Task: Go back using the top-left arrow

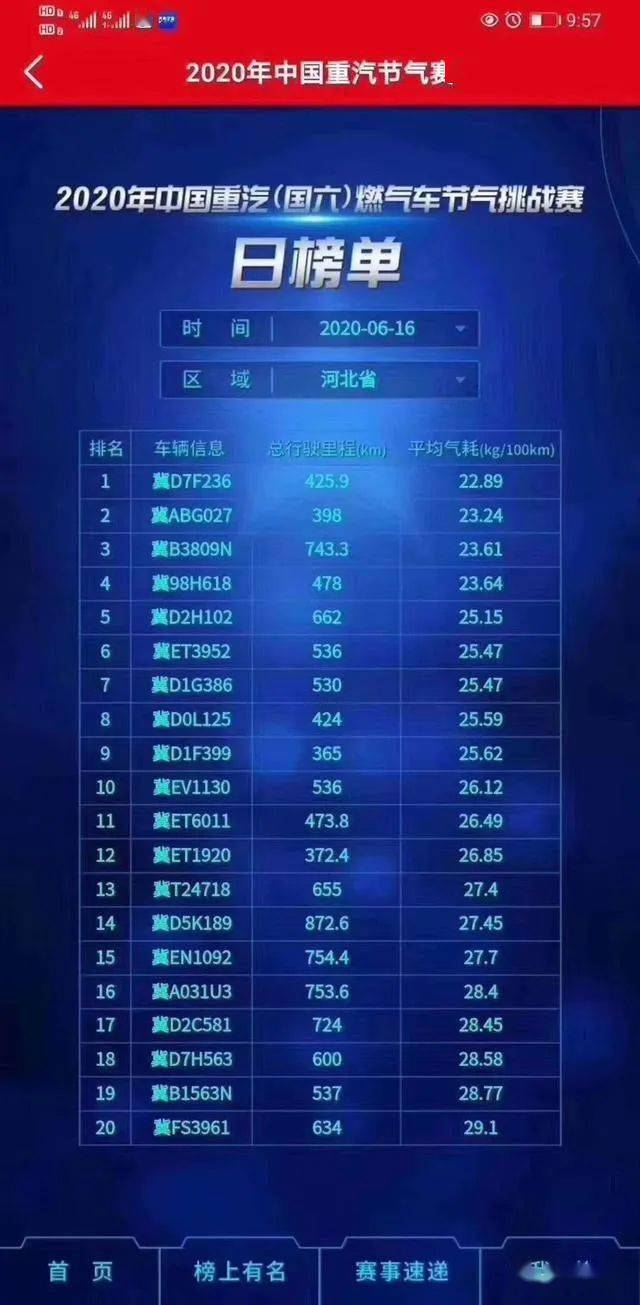Action: pos(34,72)
